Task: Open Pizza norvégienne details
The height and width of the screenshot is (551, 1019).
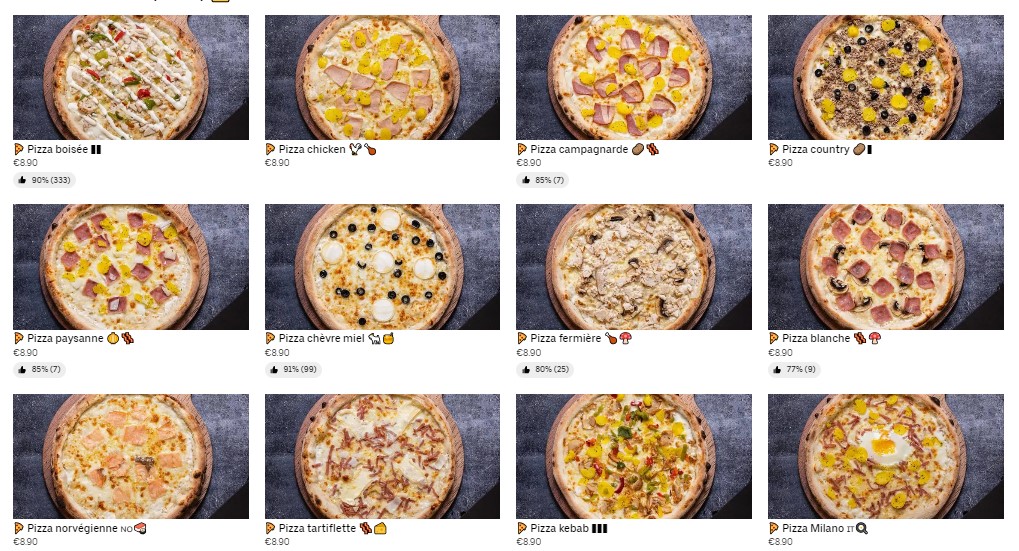Action: [x=130, y=456]
